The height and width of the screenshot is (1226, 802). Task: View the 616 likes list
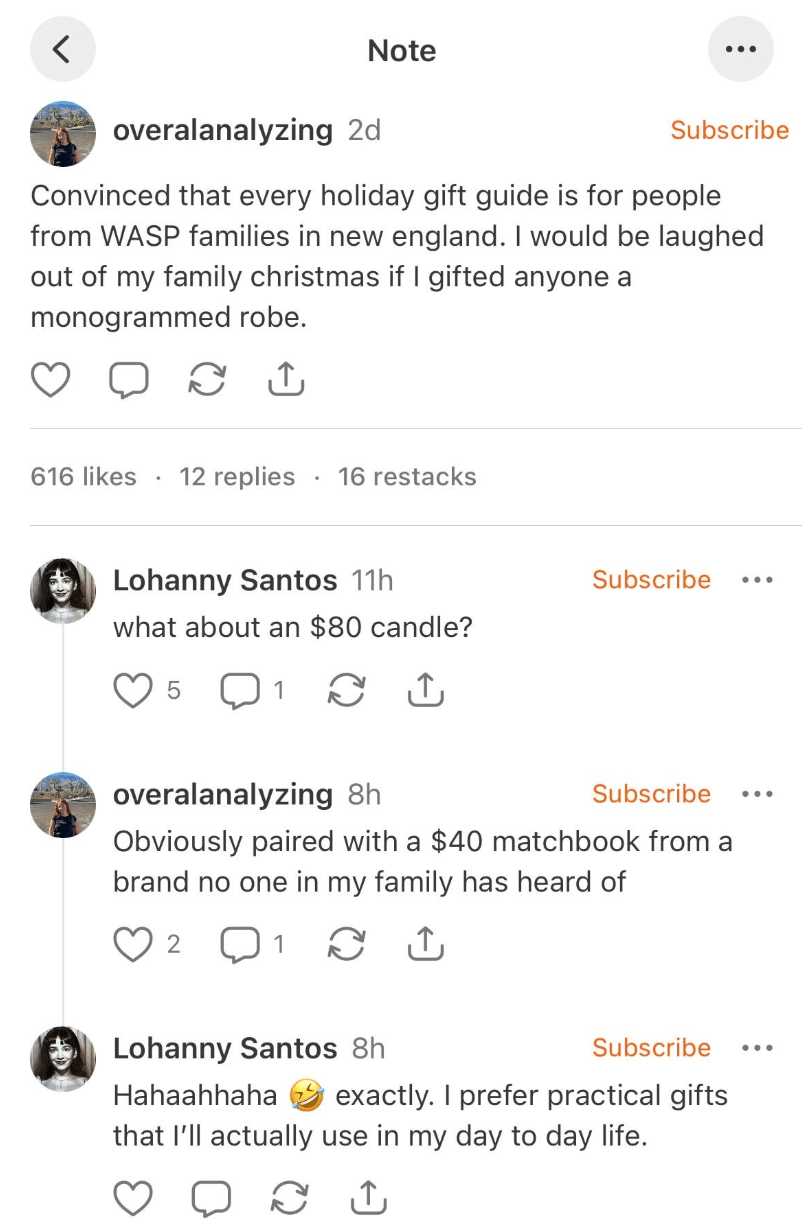click(83, 477)
